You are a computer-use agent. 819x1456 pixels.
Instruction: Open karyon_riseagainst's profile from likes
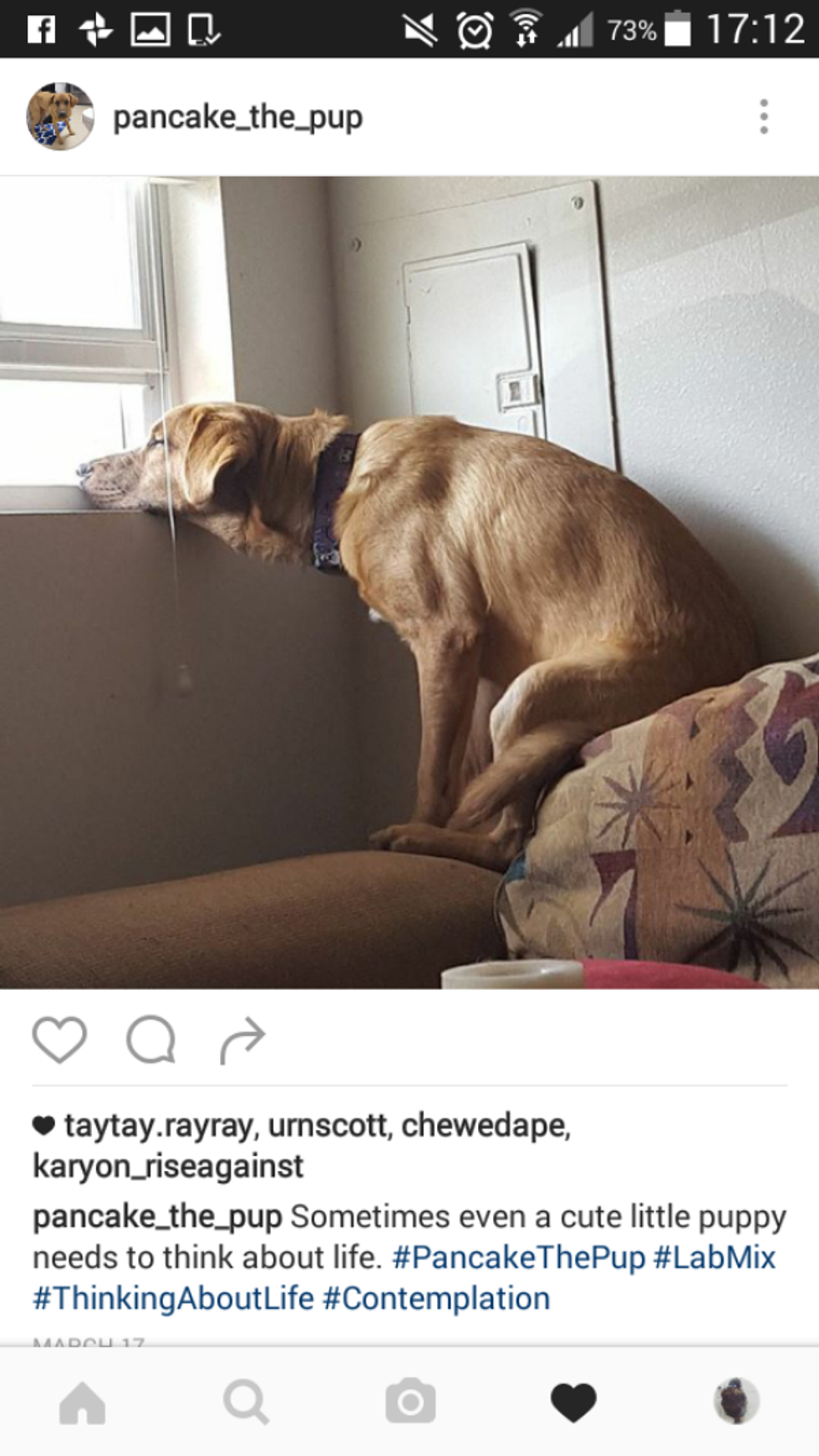coord(168,1166)
